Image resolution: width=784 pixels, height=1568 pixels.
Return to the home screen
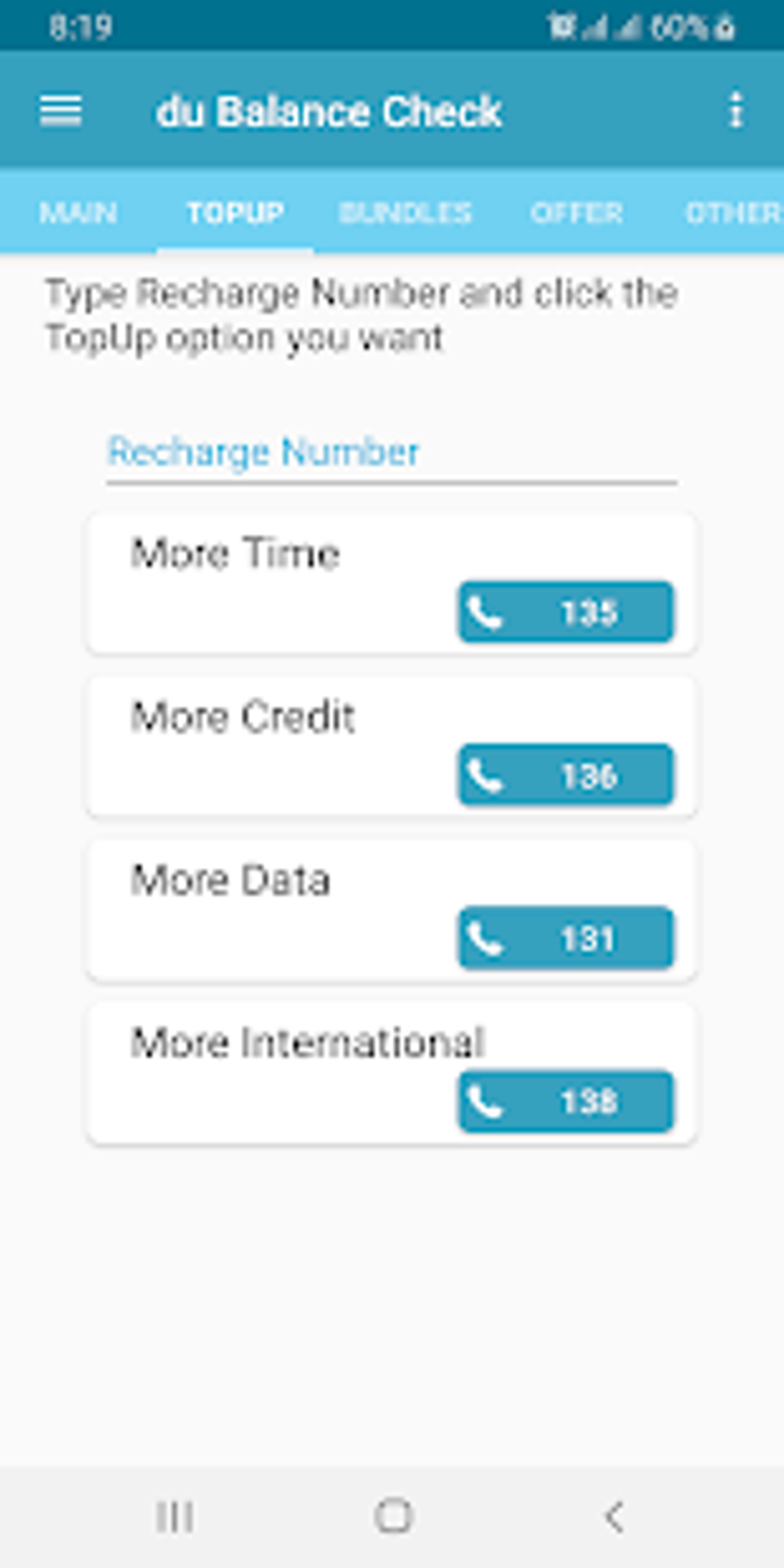393,1517
